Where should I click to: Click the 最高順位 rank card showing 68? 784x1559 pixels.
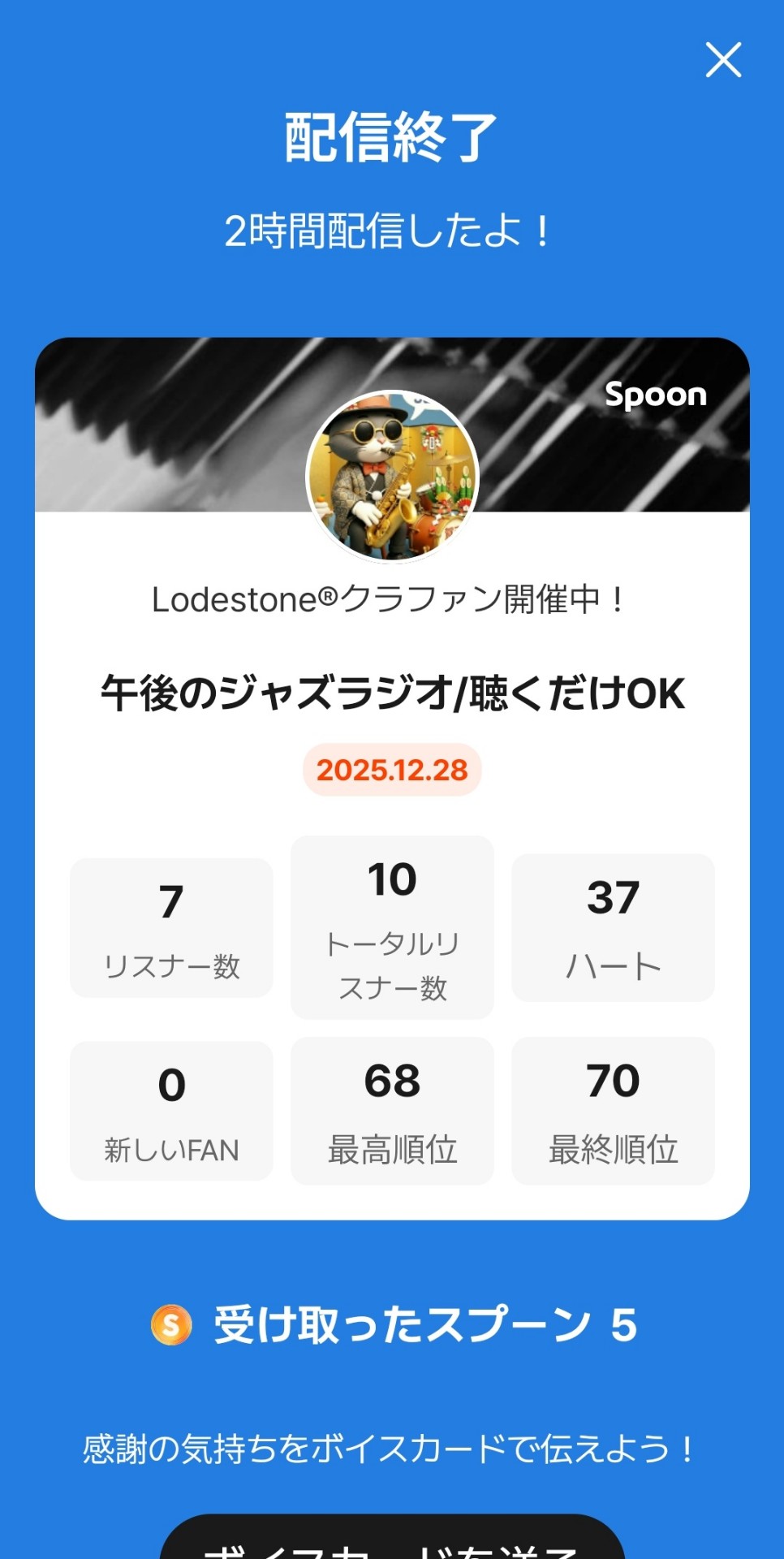pyautogui.click(x=391, y=1109)
